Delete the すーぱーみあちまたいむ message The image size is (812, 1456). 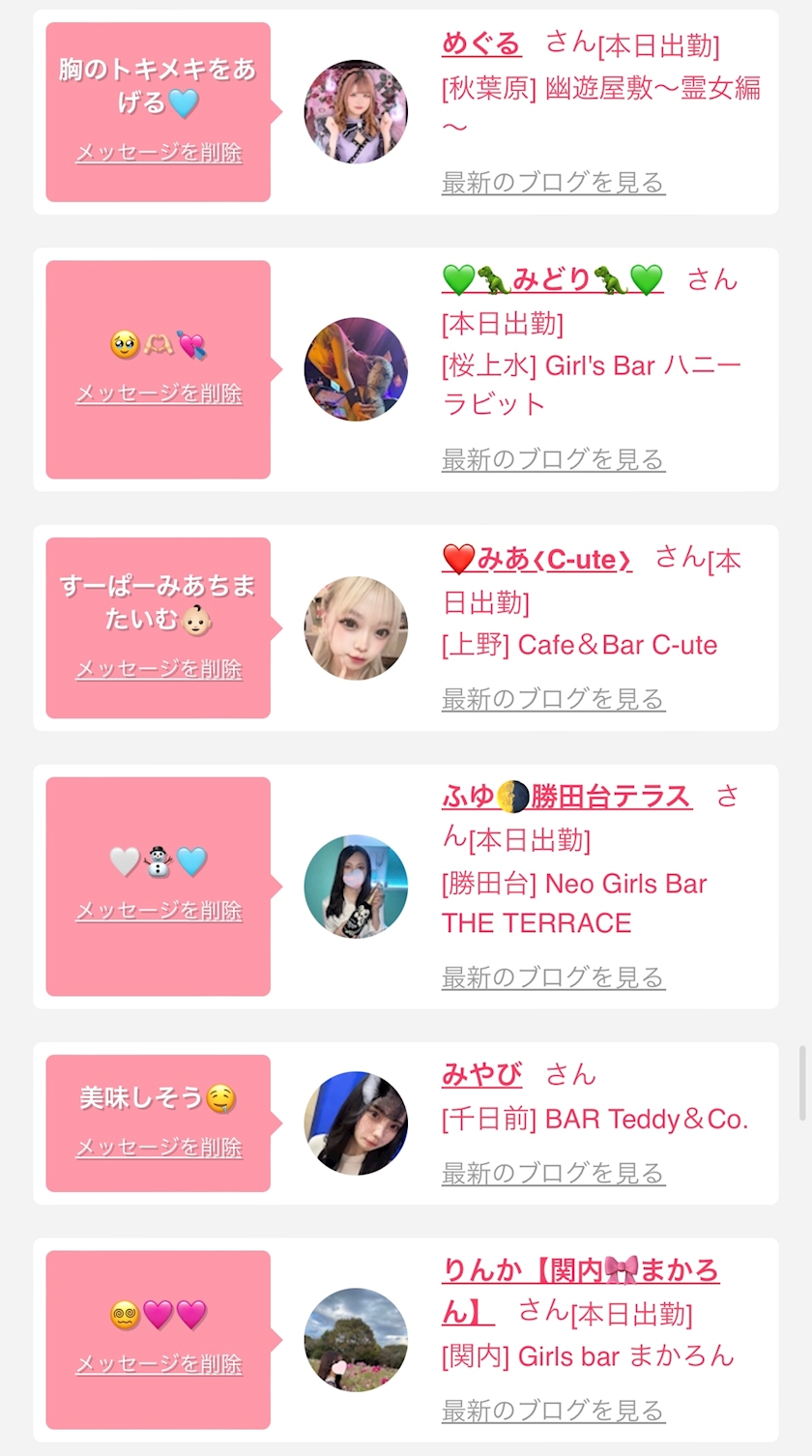159,669
